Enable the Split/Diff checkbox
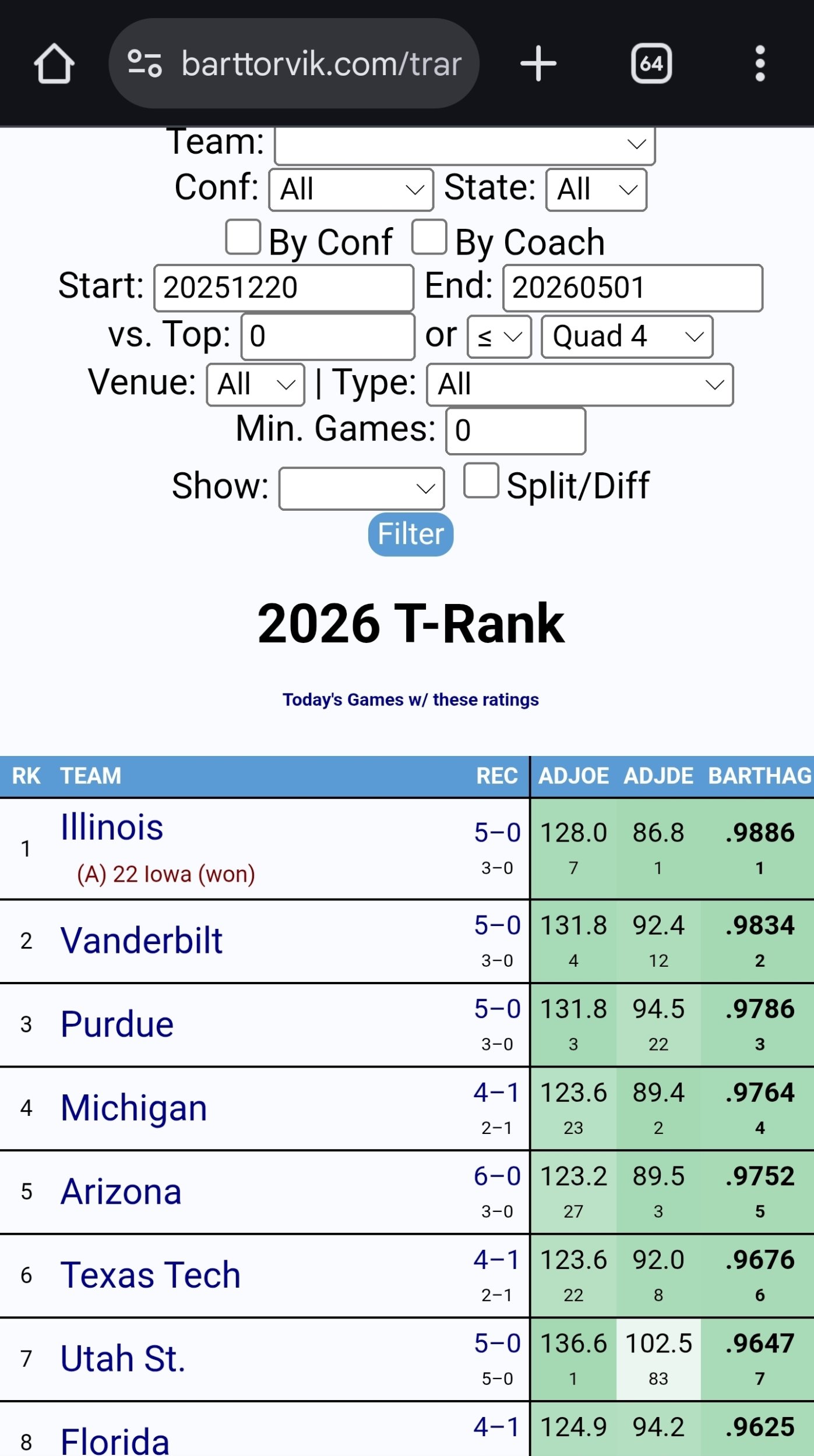 coord(481,480)
